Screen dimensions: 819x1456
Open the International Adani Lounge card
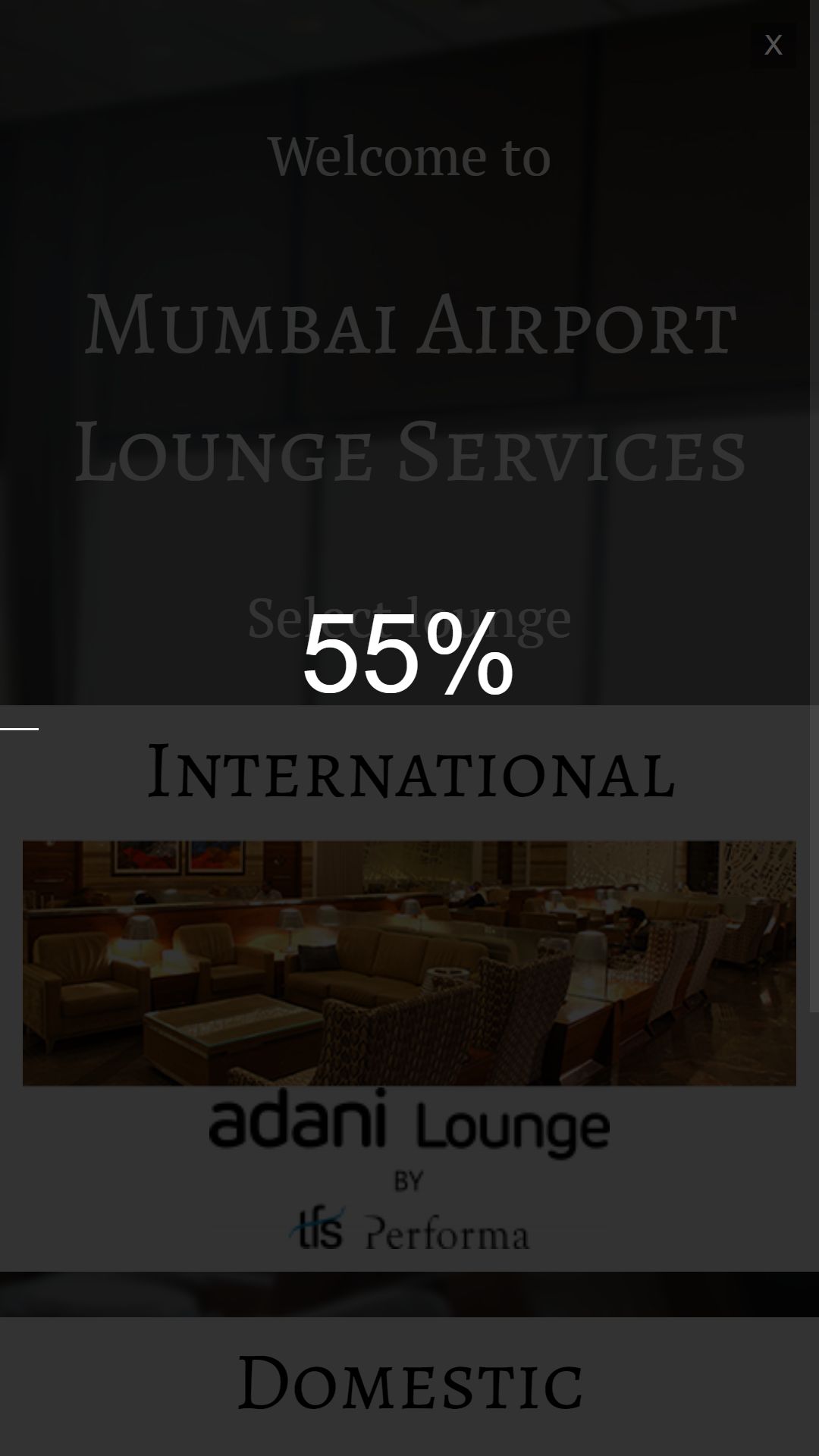click(409, 988)
